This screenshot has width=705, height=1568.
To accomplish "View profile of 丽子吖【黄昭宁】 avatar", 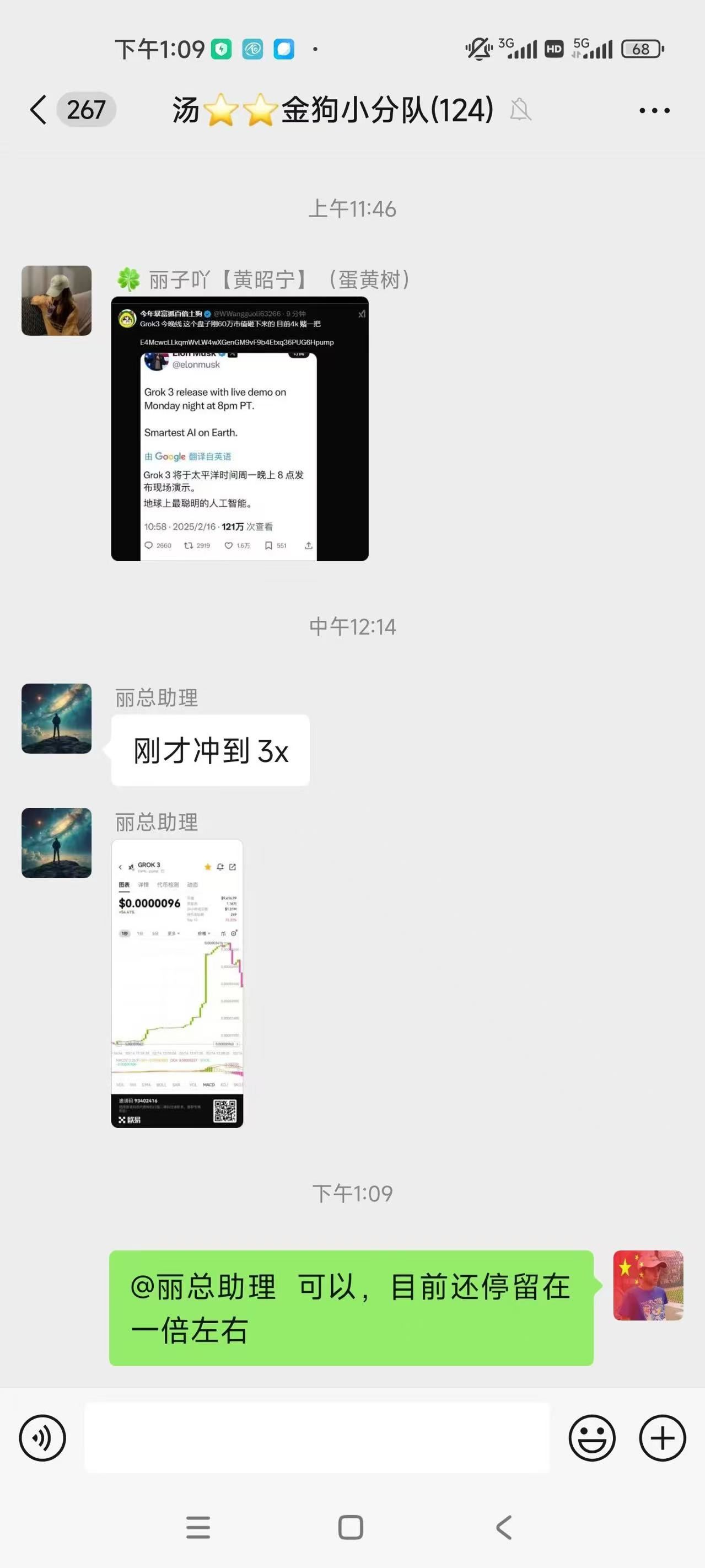I will pos(57,300).
